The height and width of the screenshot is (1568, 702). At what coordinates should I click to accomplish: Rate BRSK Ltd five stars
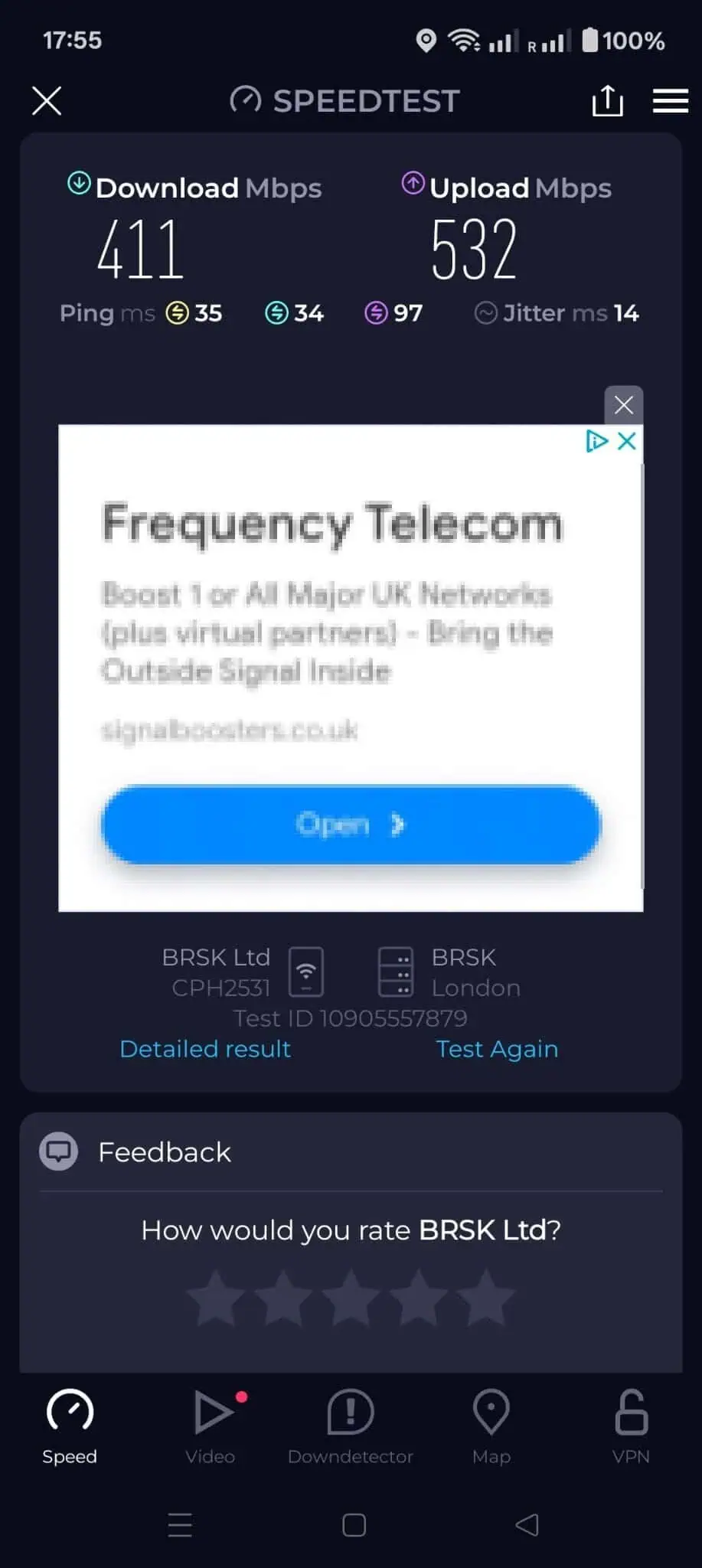pos(485,1298)
